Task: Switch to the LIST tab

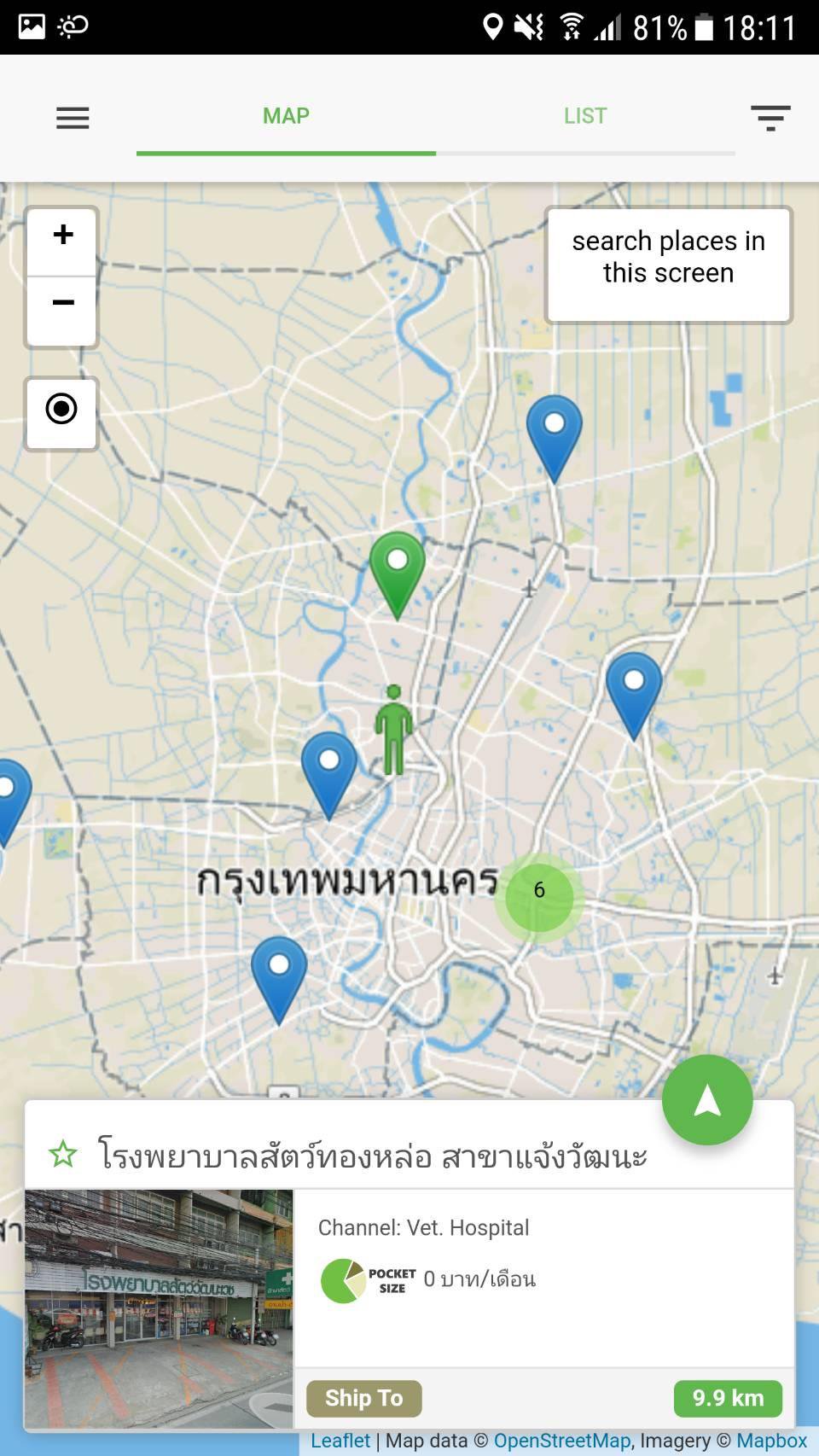Action: pos(585,116)
